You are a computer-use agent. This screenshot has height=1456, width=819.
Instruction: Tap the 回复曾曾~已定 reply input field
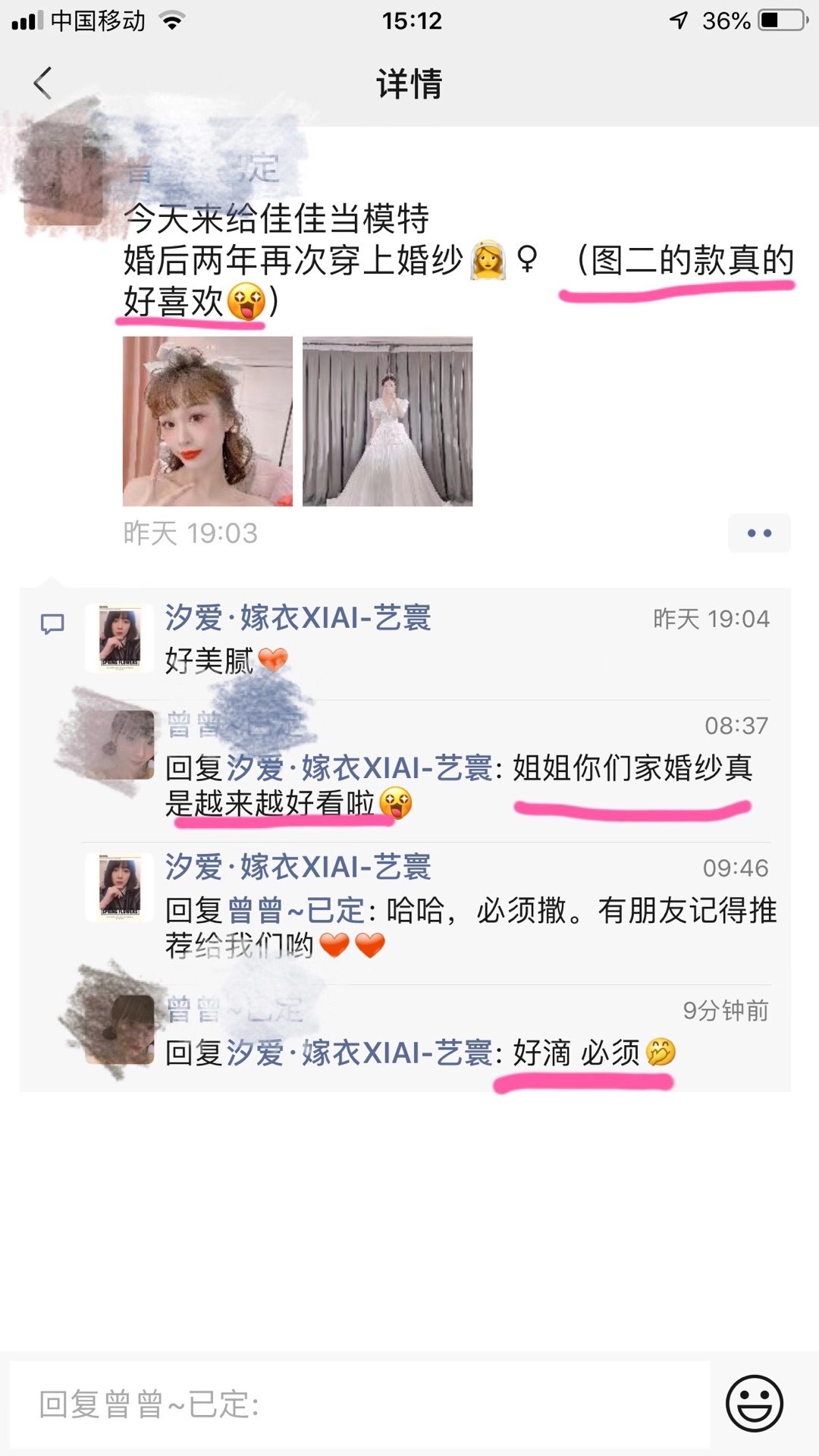(x=360, y=1404)
